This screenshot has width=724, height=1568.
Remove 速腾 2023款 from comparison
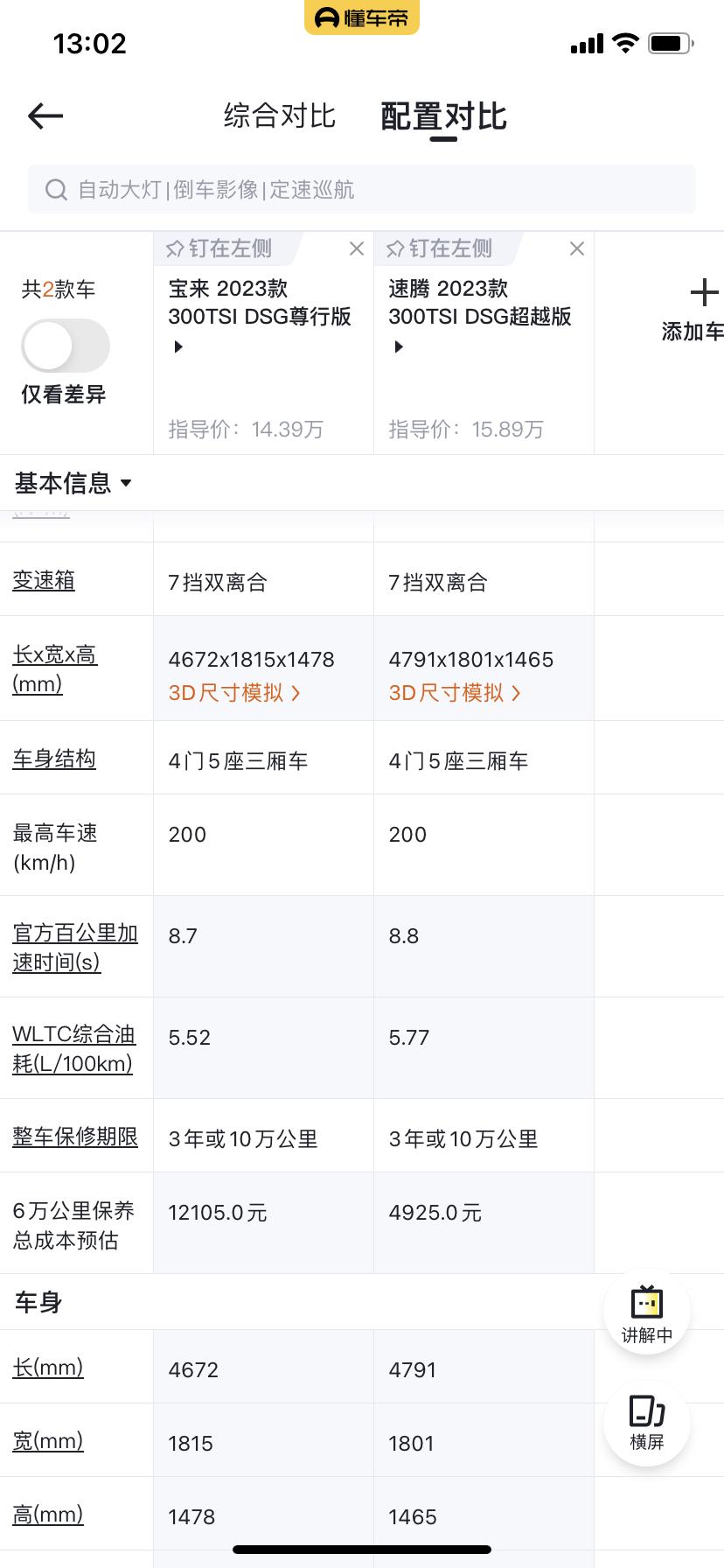tap(576, 248)
